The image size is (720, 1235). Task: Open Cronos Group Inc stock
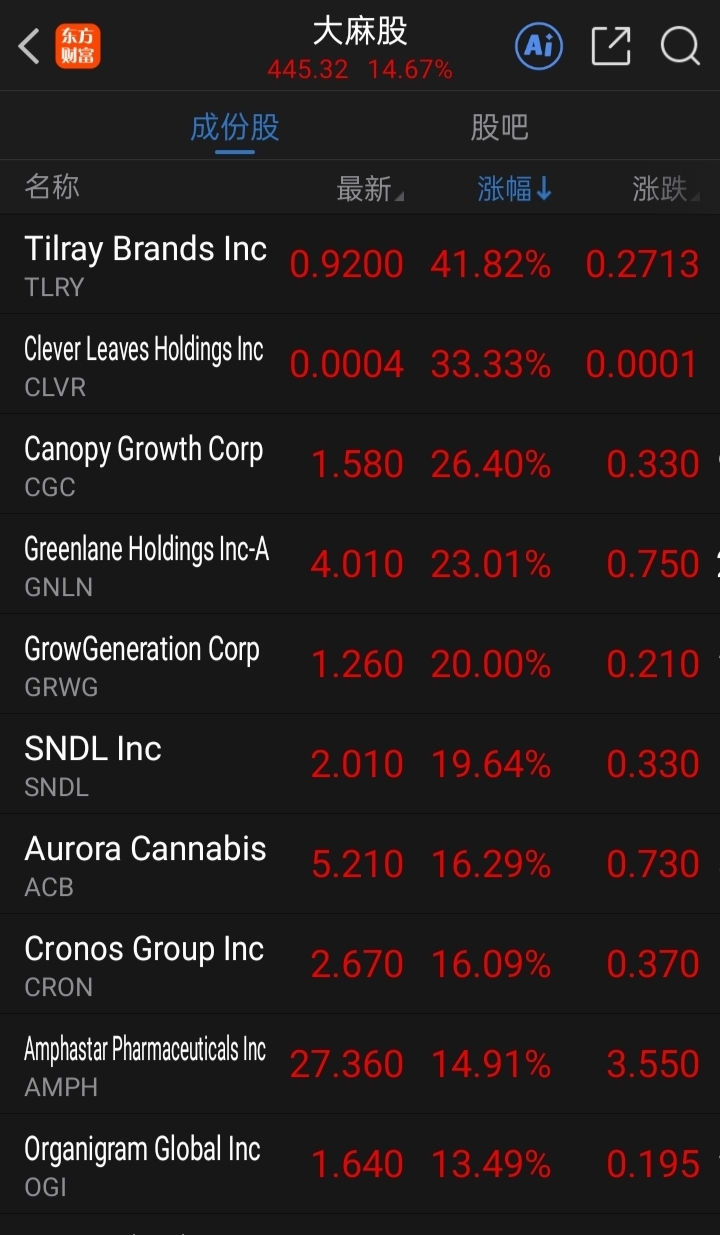tap(360, 965)
